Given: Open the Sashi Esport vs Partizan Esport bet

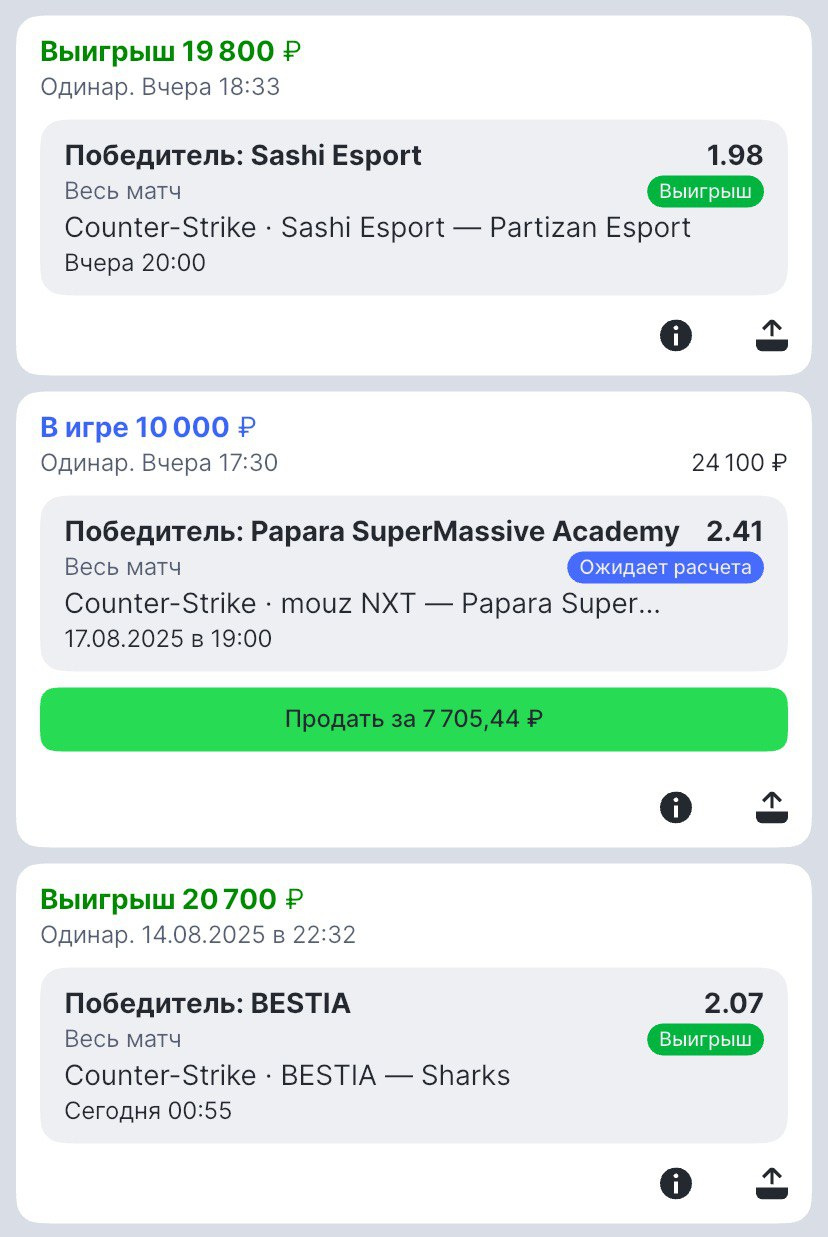Looking at the screenshot, I should [x=413, y=208].
